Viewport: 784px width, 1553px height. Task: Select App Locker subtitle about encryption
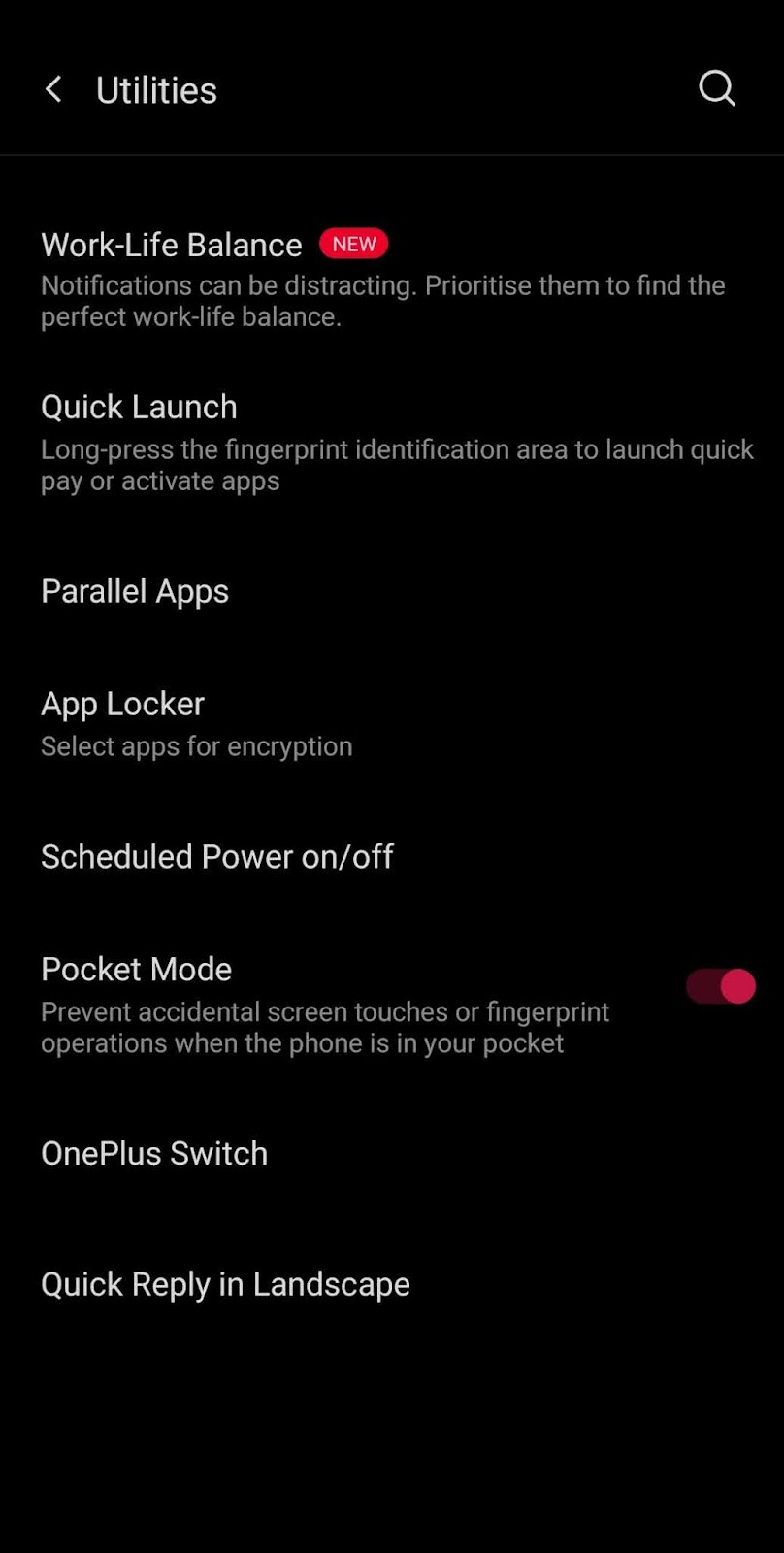pyautogui.click(x=196, y=746)
